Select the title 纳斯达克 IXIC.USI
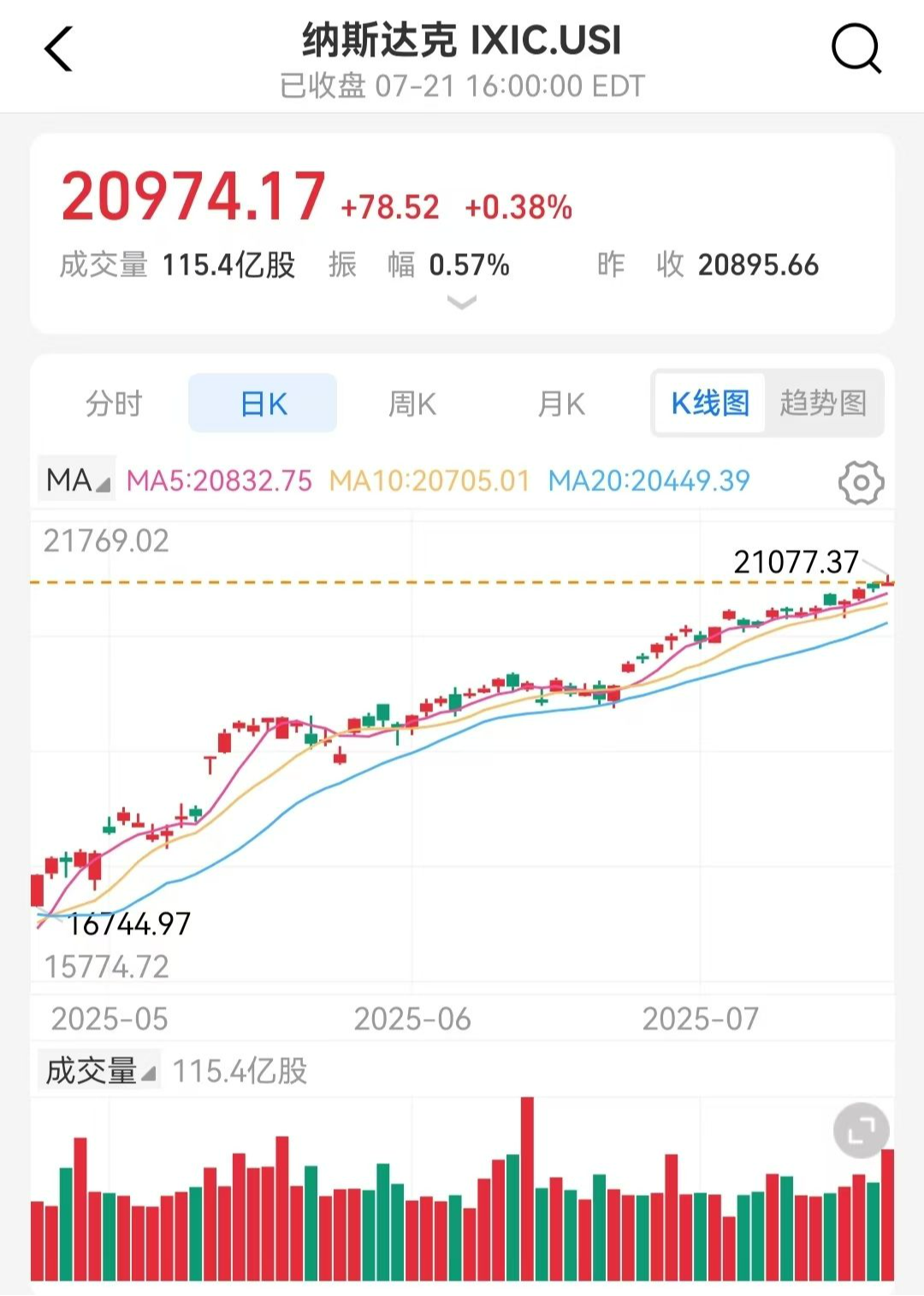Image resolution: width=924 pixels, height=1296 pixels. 460,41
